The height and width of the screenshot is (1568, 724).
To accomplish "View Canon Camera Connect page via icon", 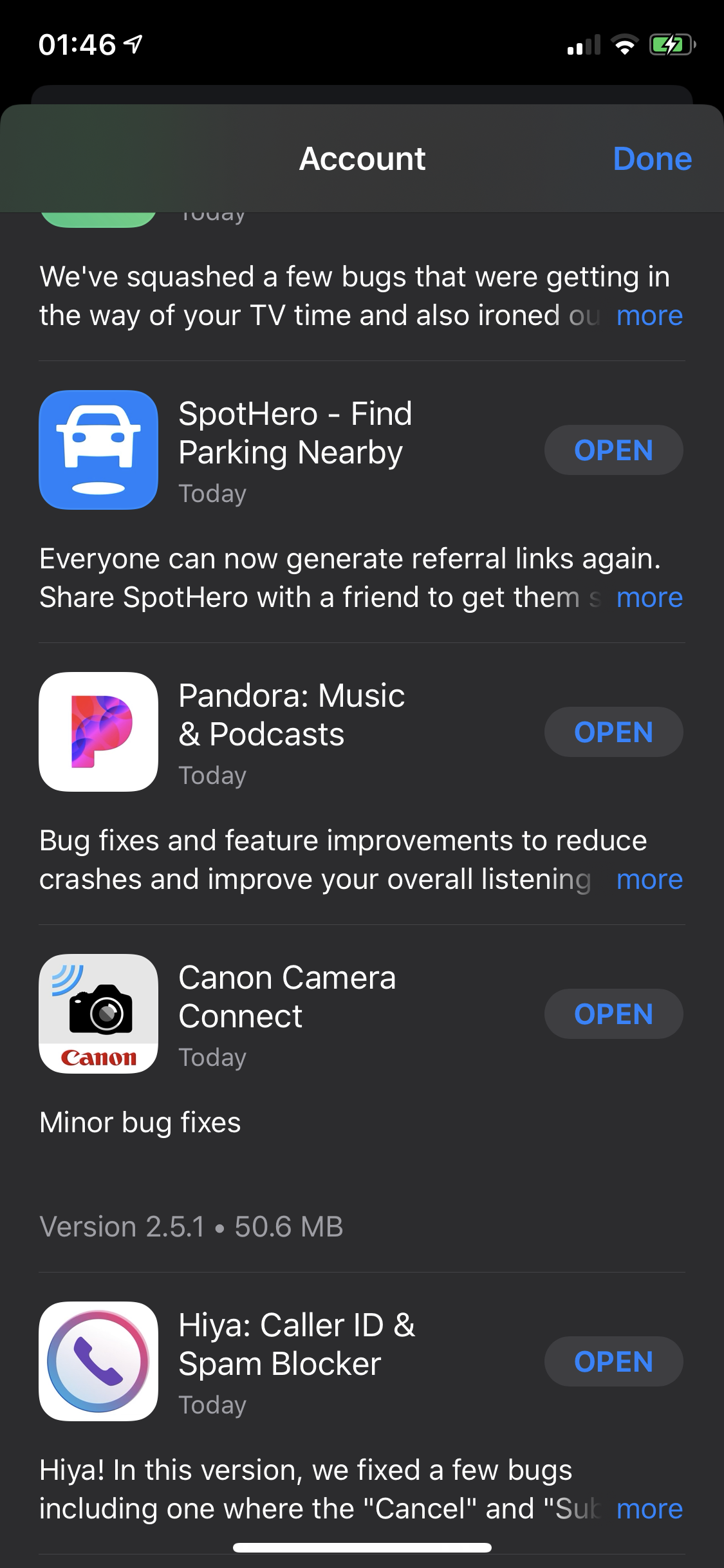I will tap(98, 1014).
